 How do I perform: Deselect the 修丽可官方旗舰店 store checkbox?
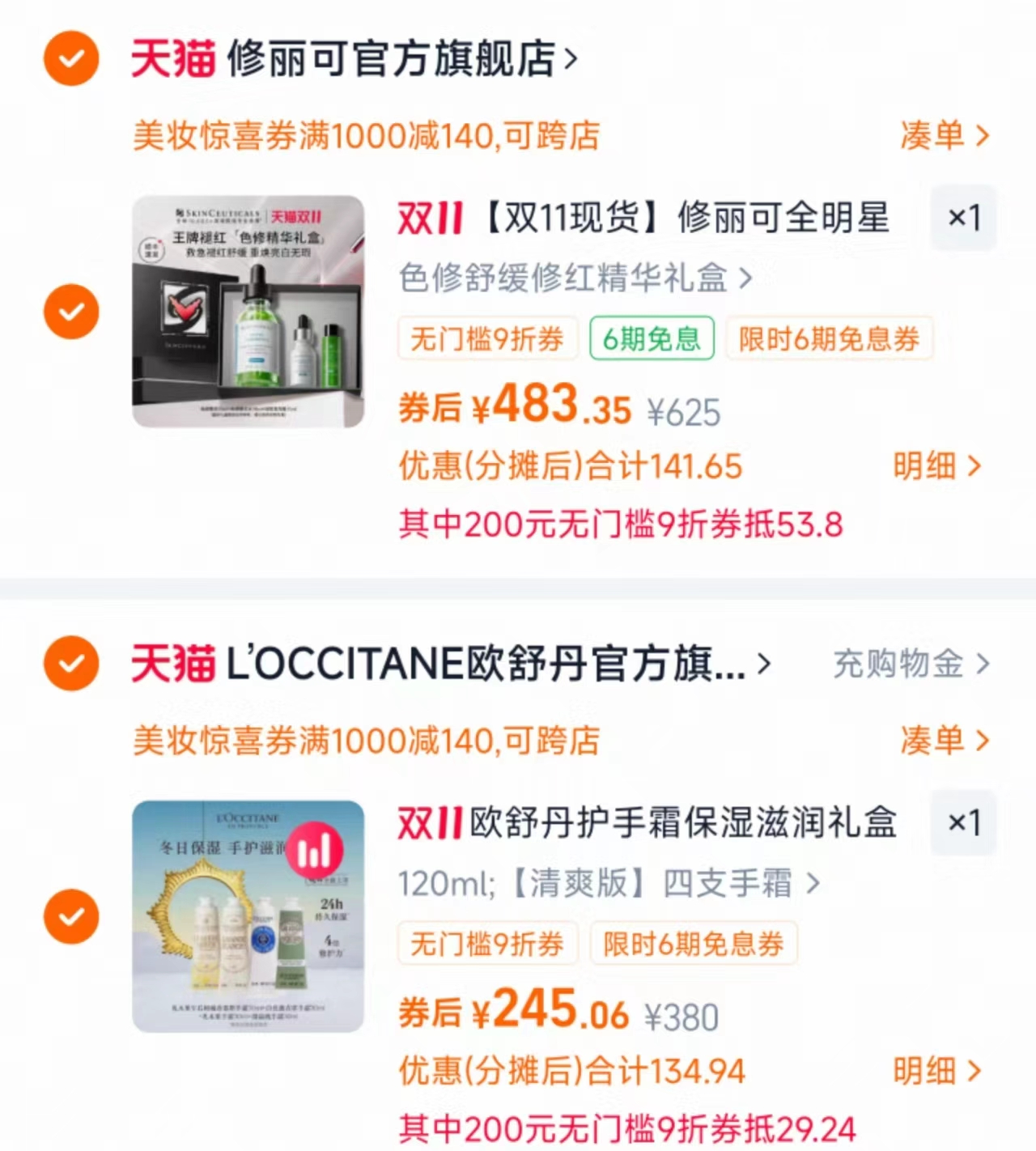71,58
